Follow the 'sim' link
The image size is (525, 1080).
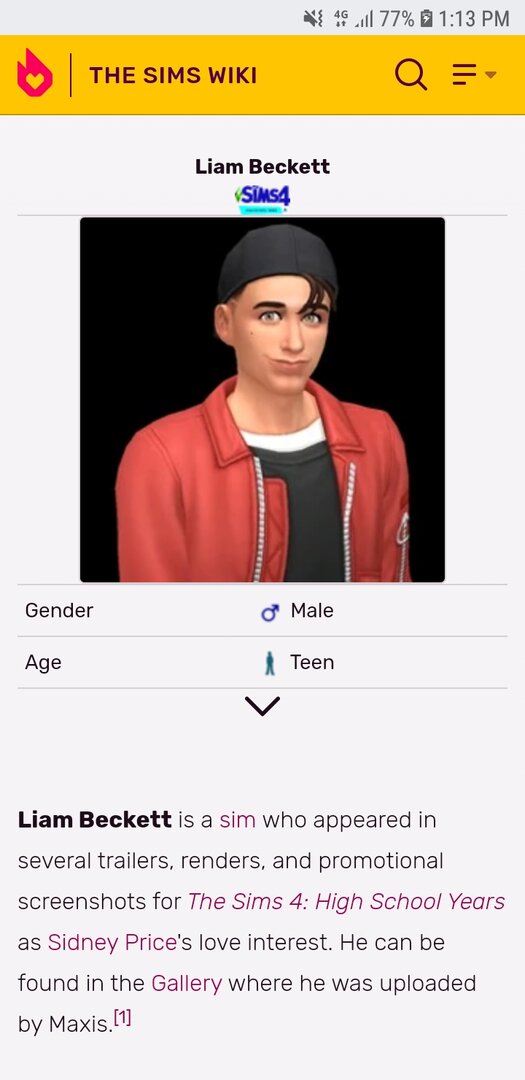[238, 820]
